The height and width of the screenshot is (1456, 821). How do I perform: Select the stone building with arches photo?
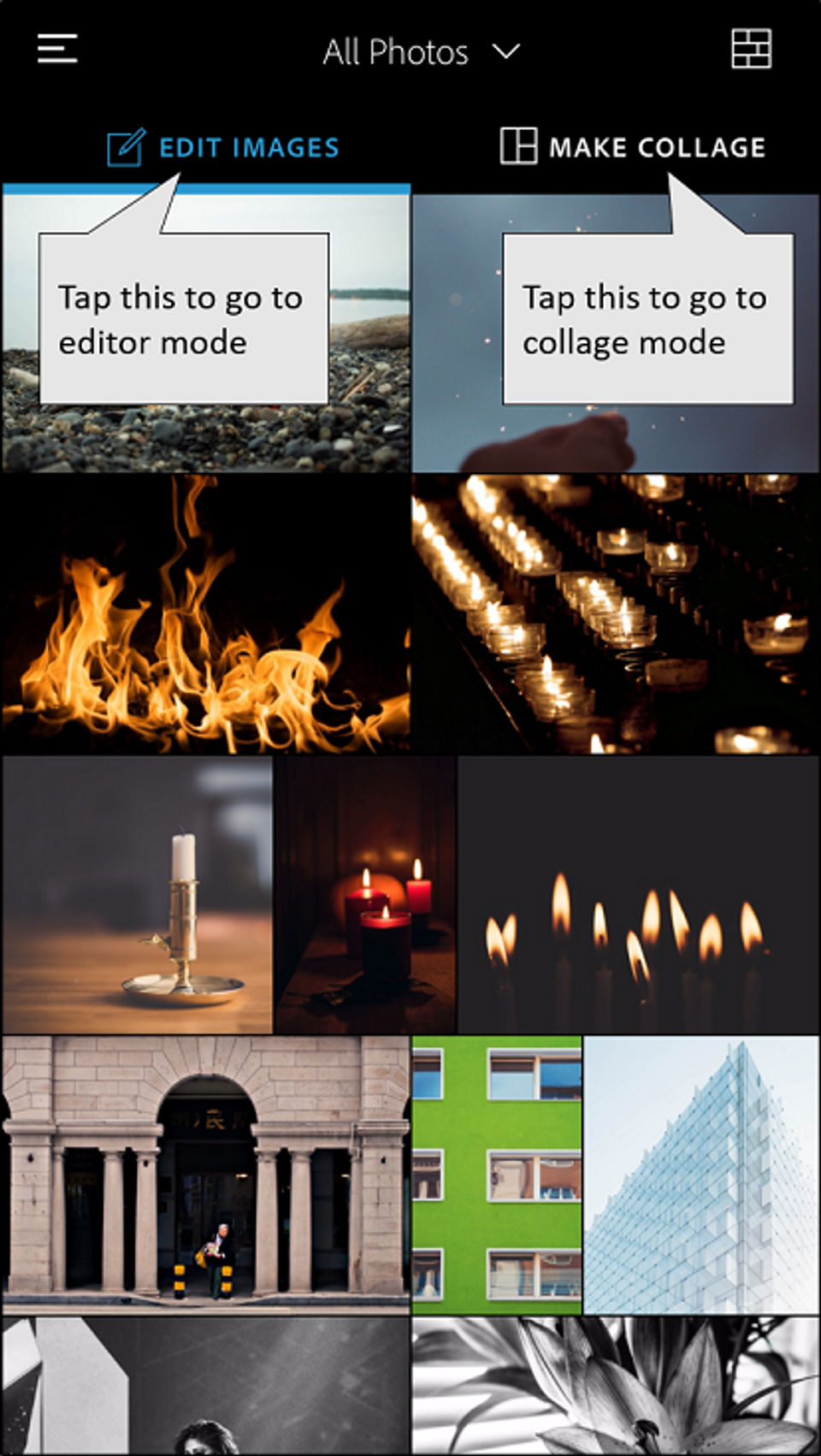(x=205, y=1175)
